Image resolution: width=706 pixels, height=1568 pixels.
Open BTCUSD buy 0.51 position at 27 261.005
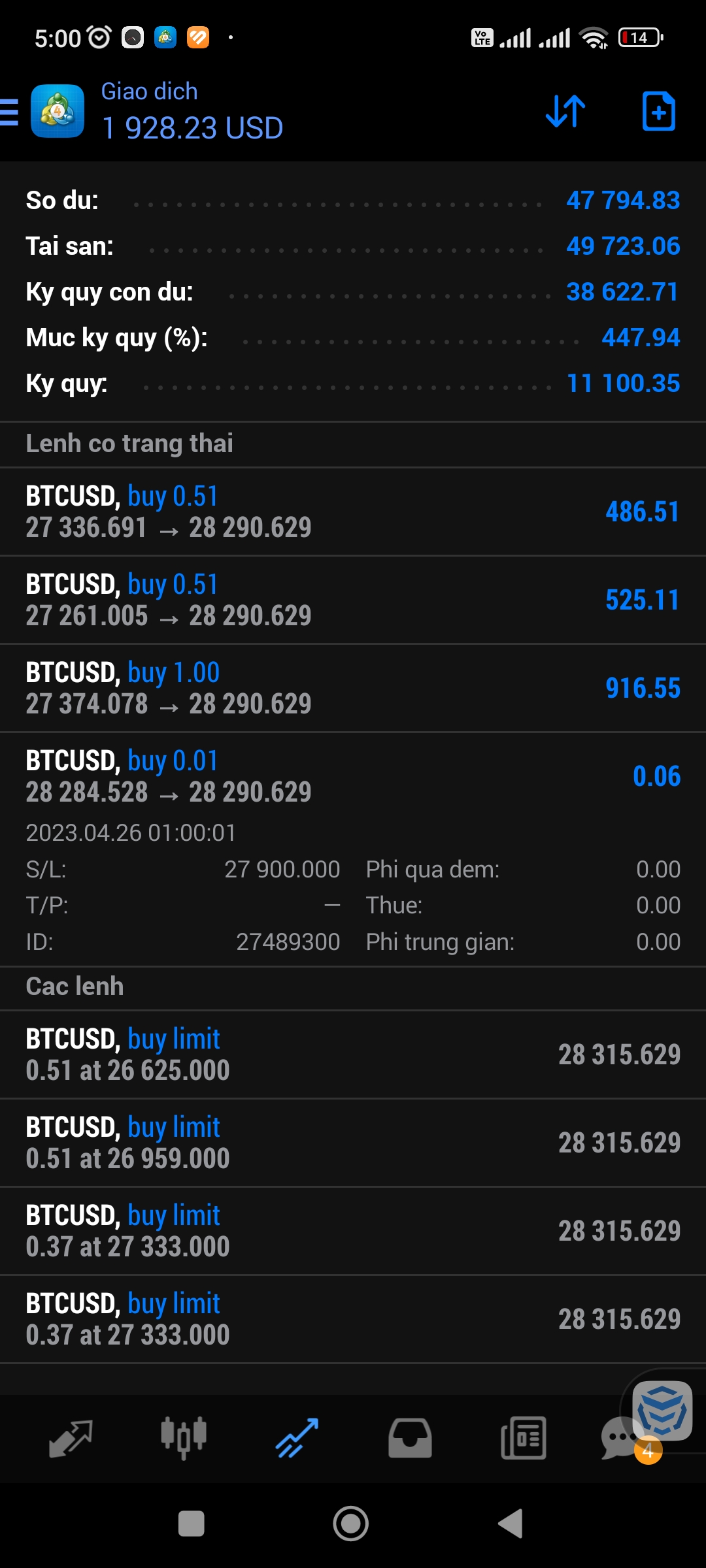point(353,600)
